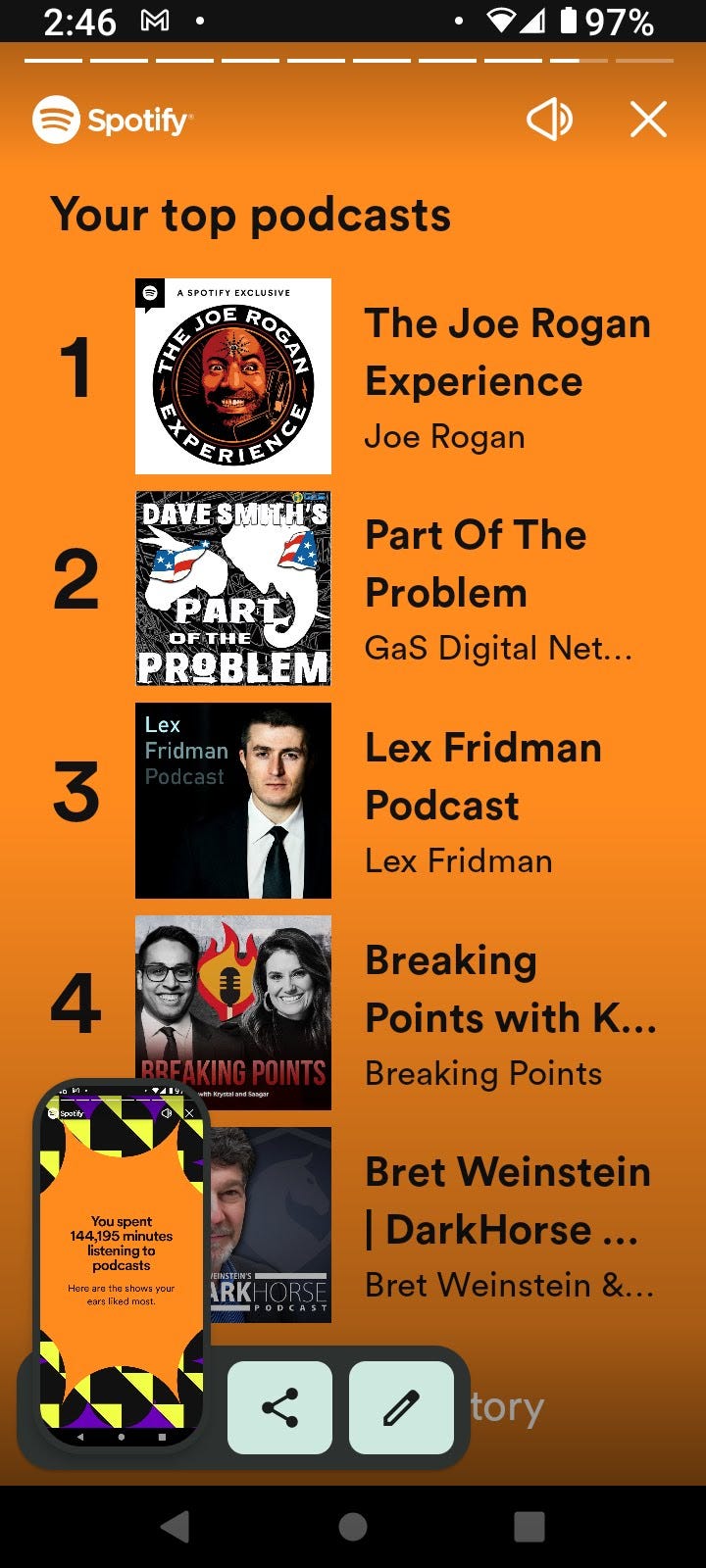
Task: Share the captured screenshot
Action: click(x=279, y=1408)
